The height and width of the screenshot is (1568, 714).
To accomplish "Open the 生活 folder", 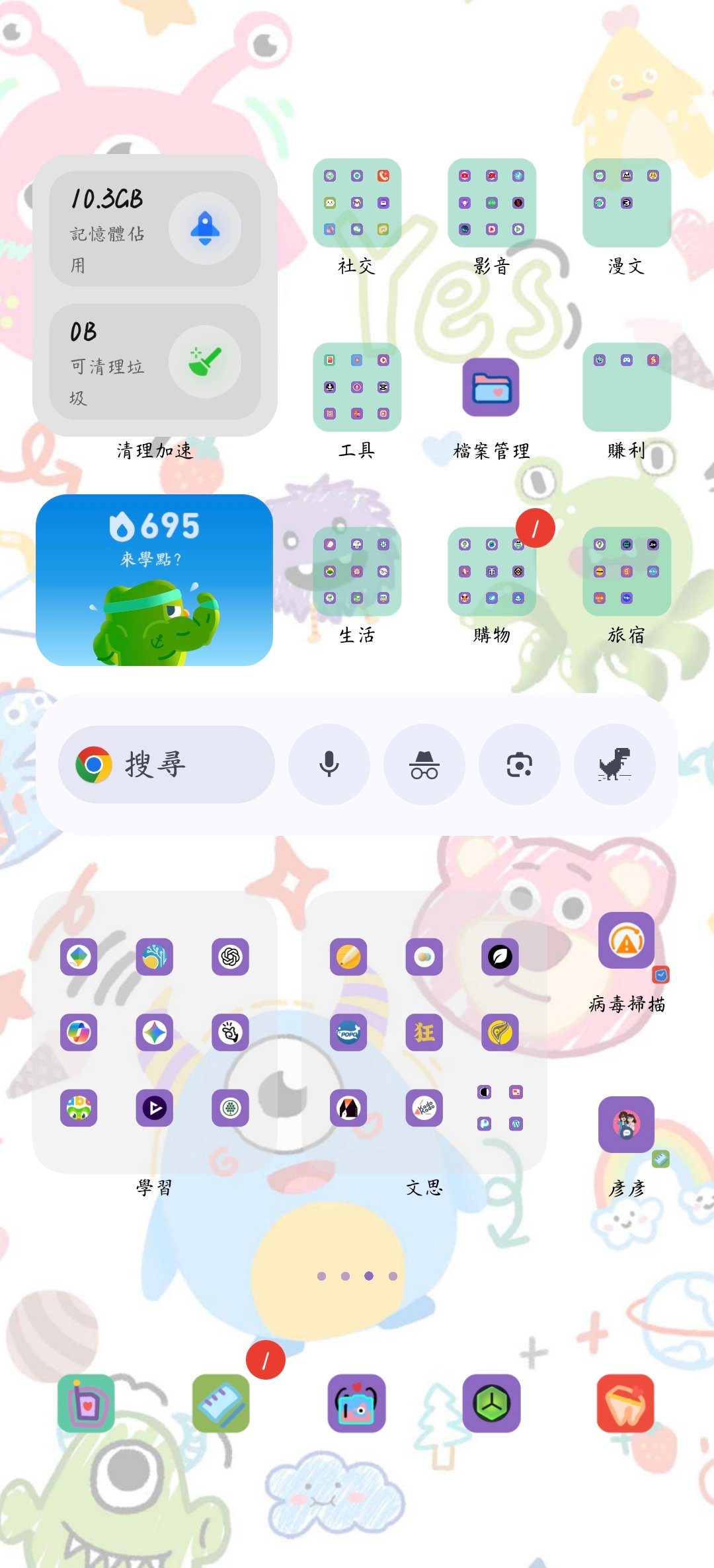I will 357,572.
